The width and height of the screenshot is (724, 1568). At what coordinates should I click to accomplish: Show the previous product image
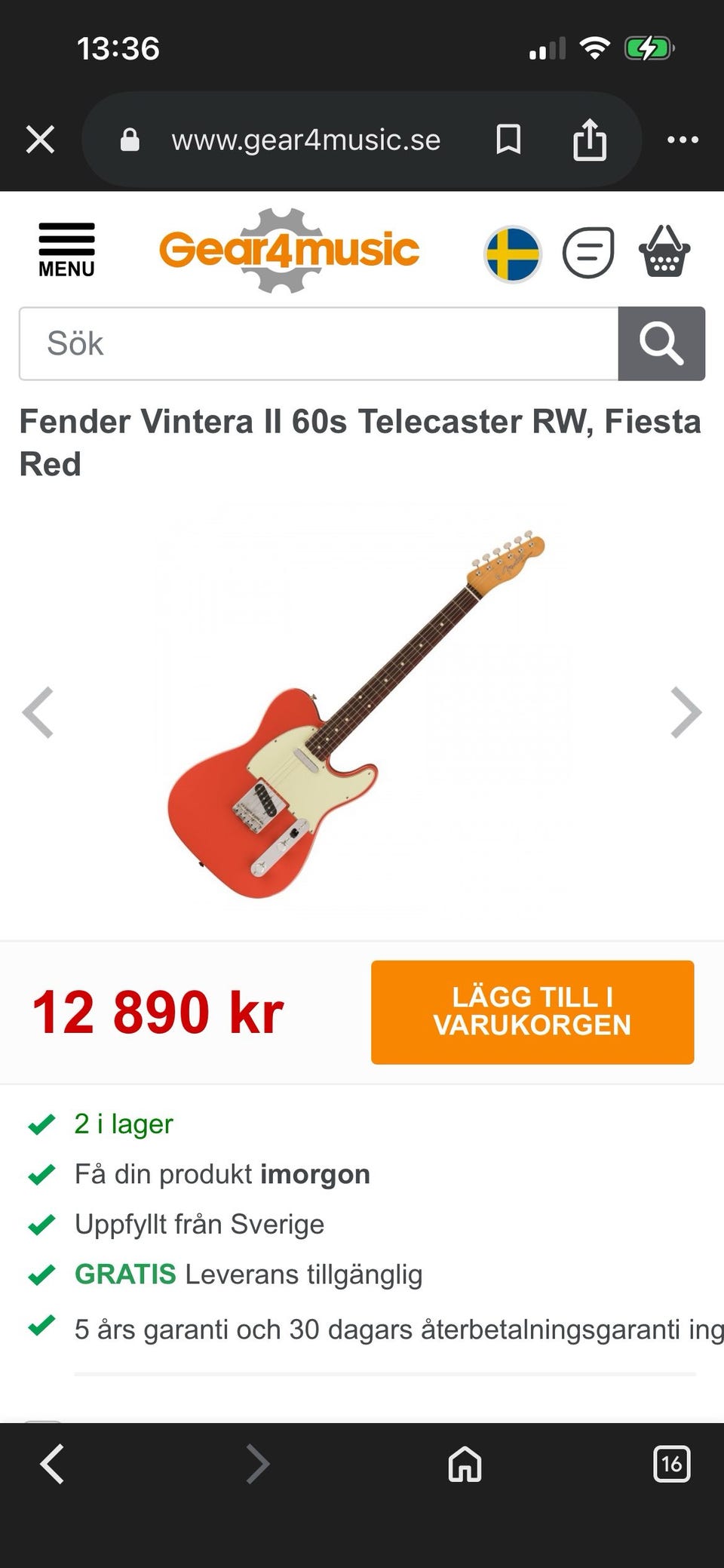click(x=38, y=712)
